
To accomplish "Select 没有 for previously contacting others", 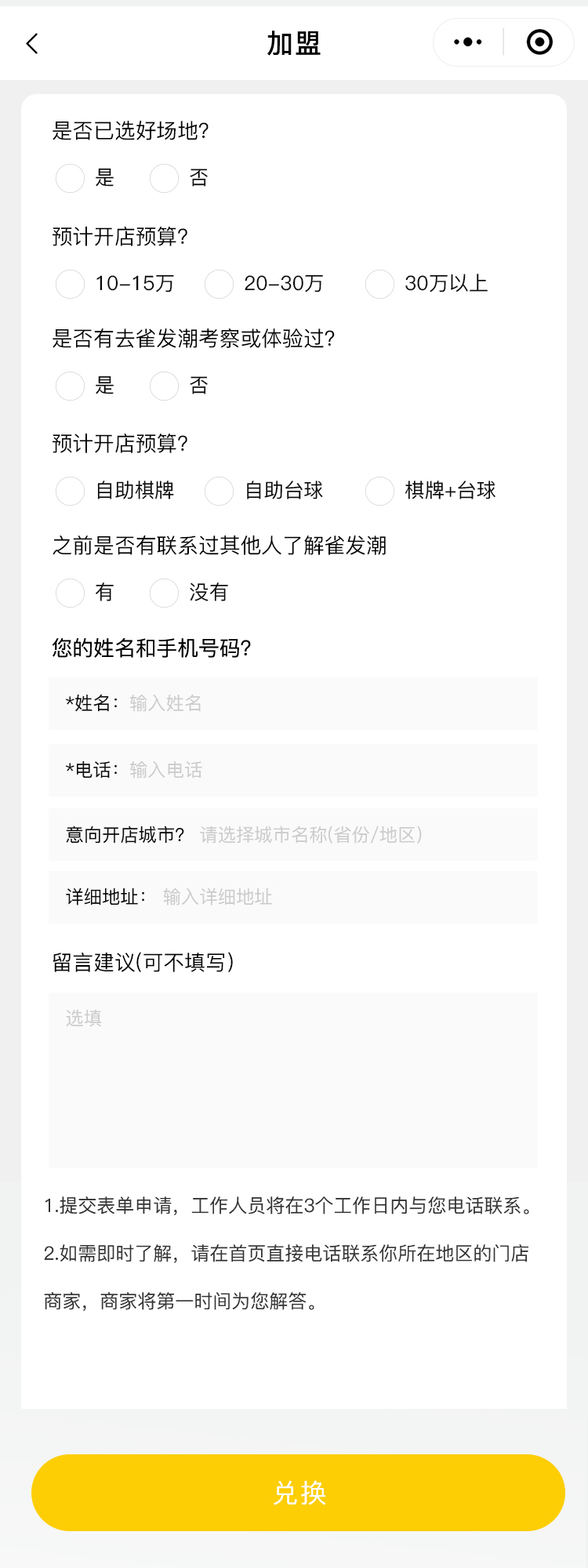I will [x=164, y=593].
